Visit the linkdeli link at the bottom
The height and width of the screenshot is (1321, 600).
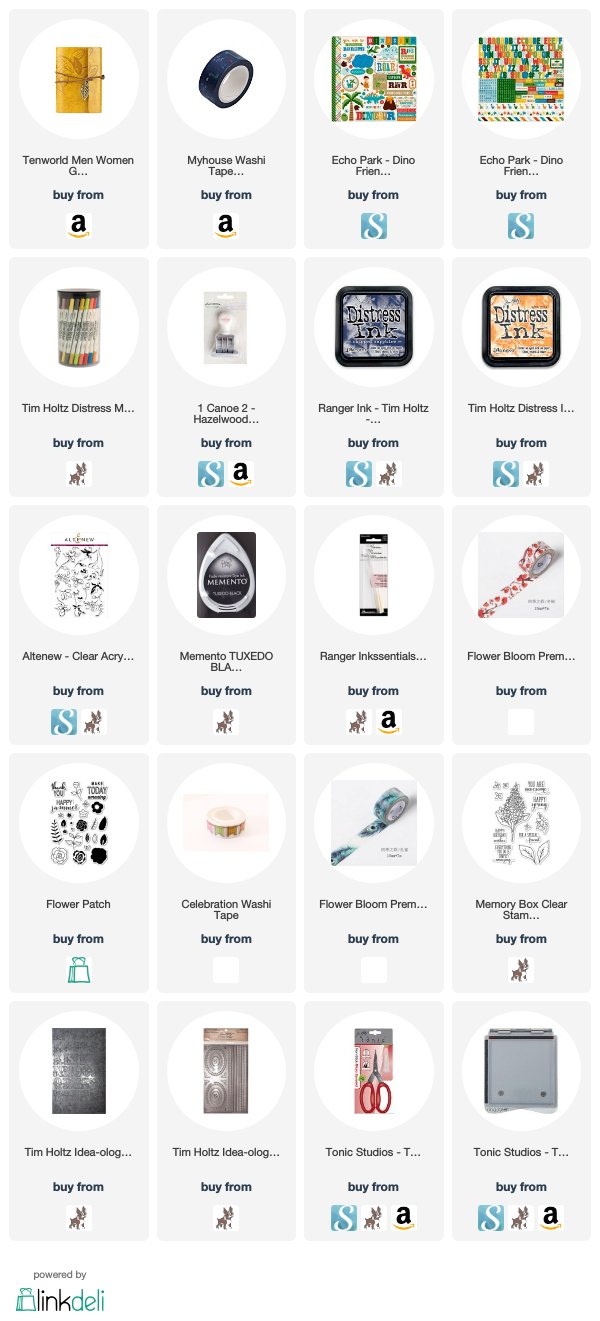[60, 1299]
